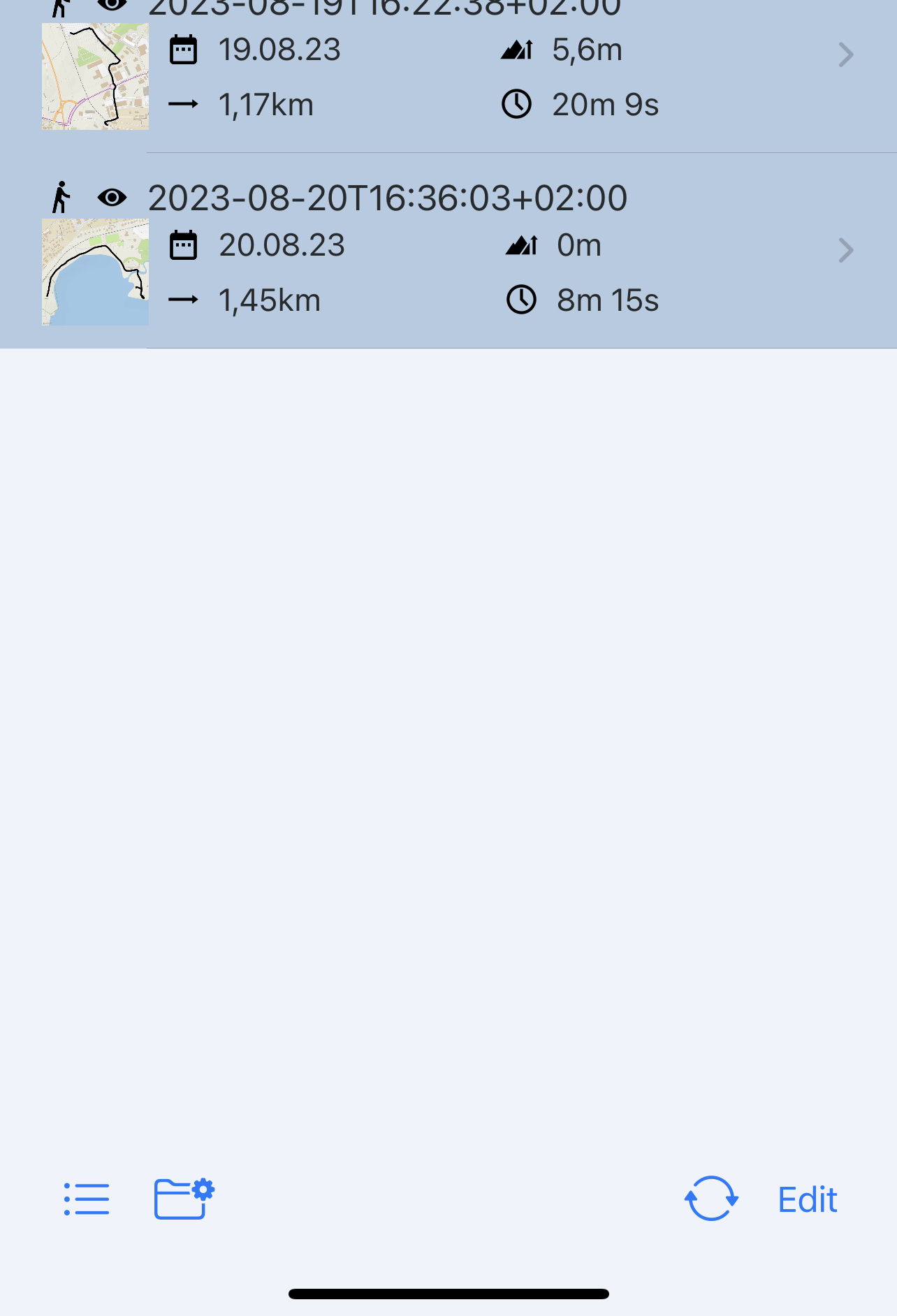Open folder settings
The height and width of the screenshot is (1316, 897).
(x=183, y=1199)
